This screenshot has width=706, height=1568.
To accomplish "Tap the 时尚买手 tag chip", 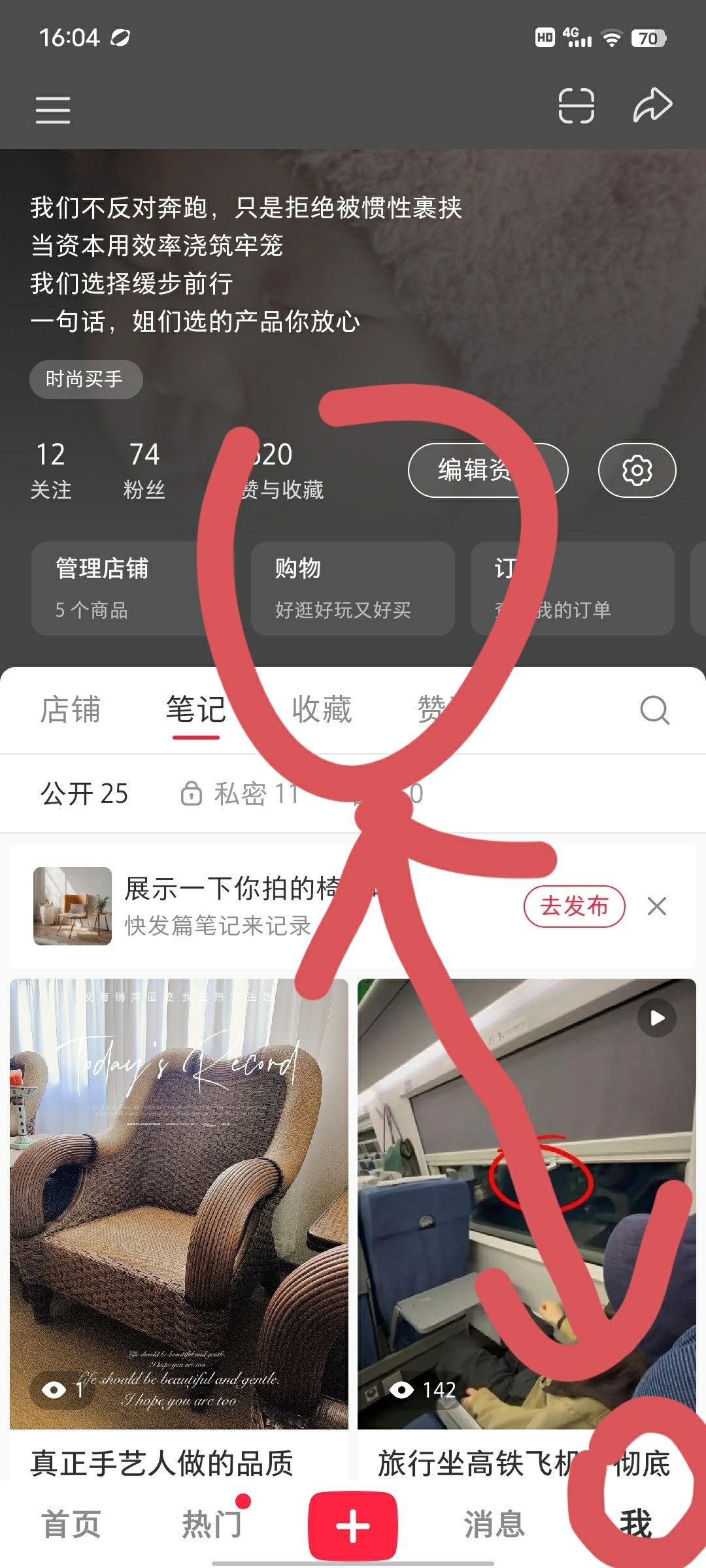I will pyautogui.click(x=86, y=379).
